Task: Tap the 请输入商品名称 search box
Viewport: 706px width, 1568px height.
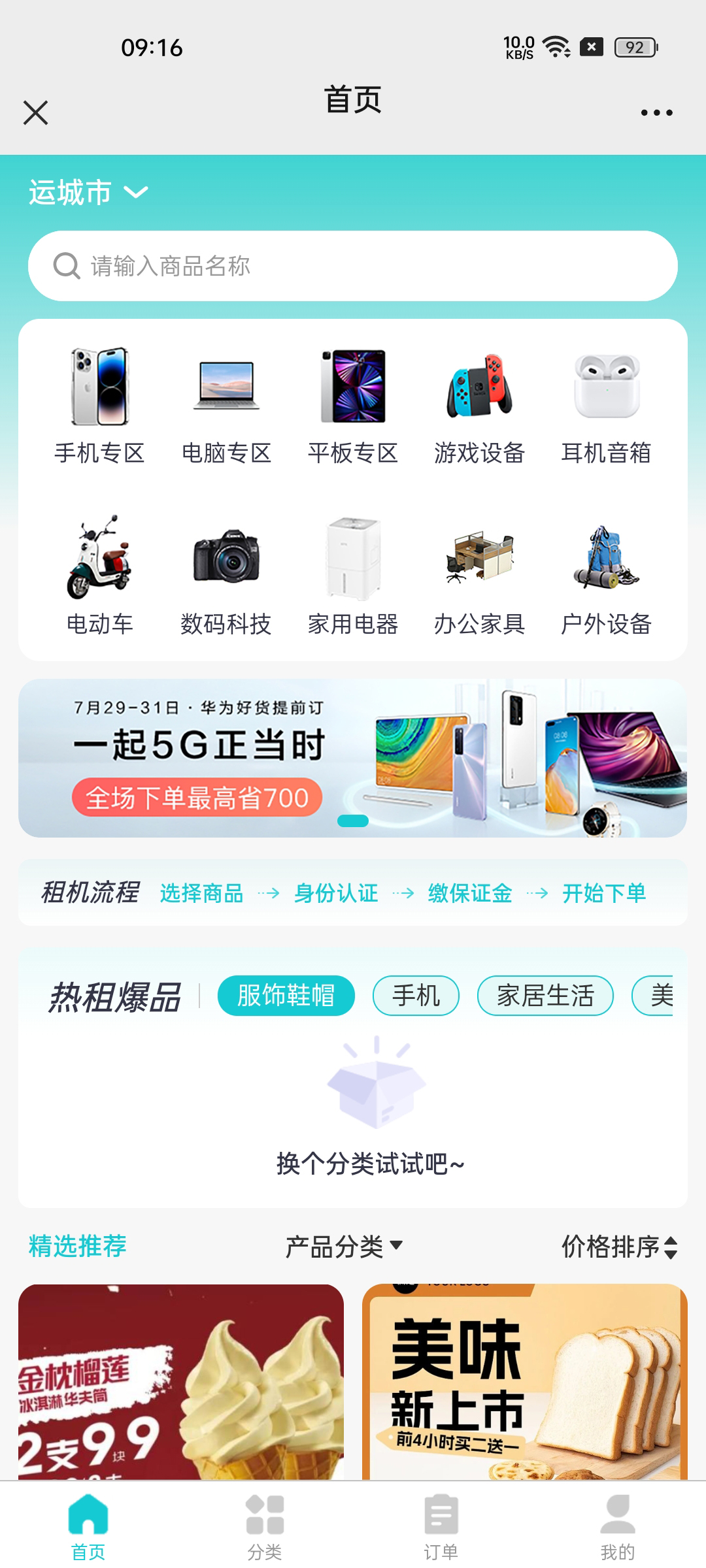Action: click(x=353, y=266)
